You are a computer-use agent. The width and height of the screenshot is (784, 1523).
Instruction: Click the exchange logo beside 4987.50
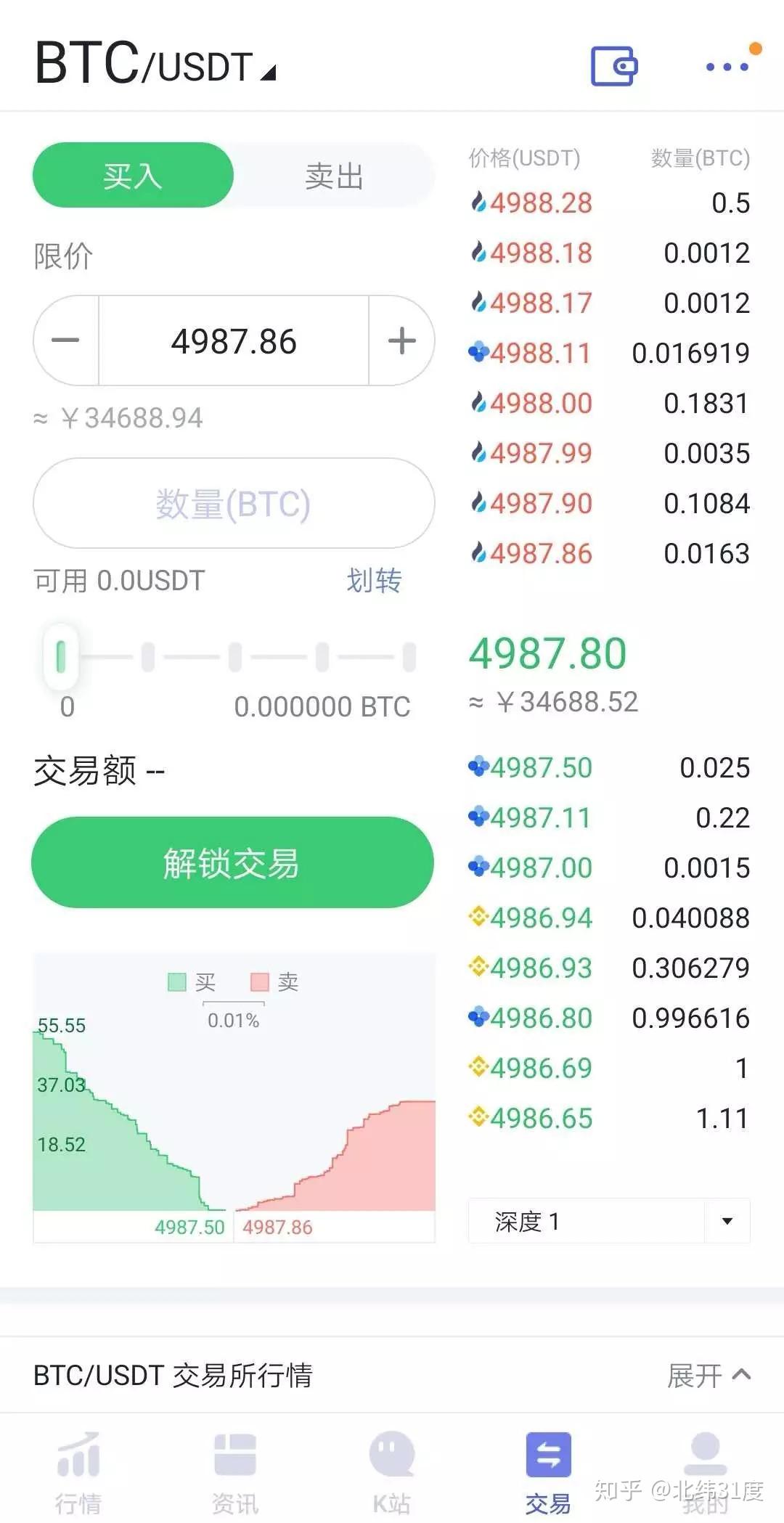479,767
